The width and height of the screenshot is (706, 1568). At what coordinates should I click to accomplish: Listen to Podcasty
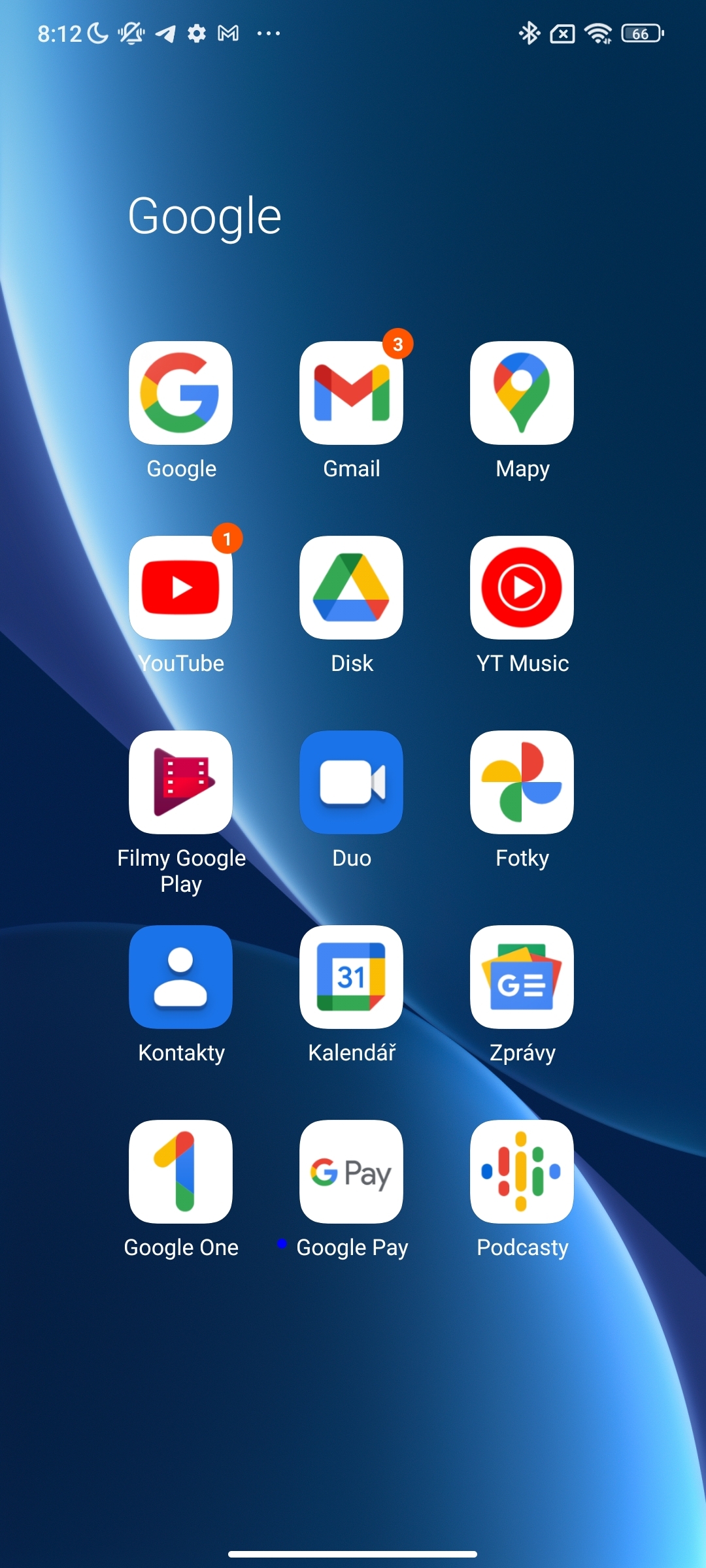pos(521,1171)
